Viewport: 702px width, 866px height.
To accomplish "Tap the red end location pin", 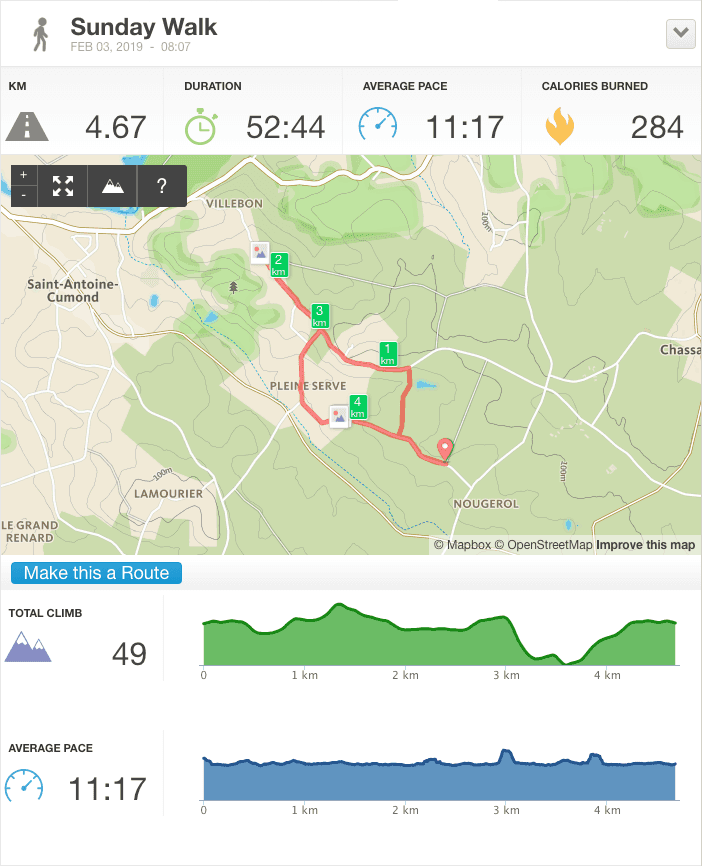I will 446,449.
